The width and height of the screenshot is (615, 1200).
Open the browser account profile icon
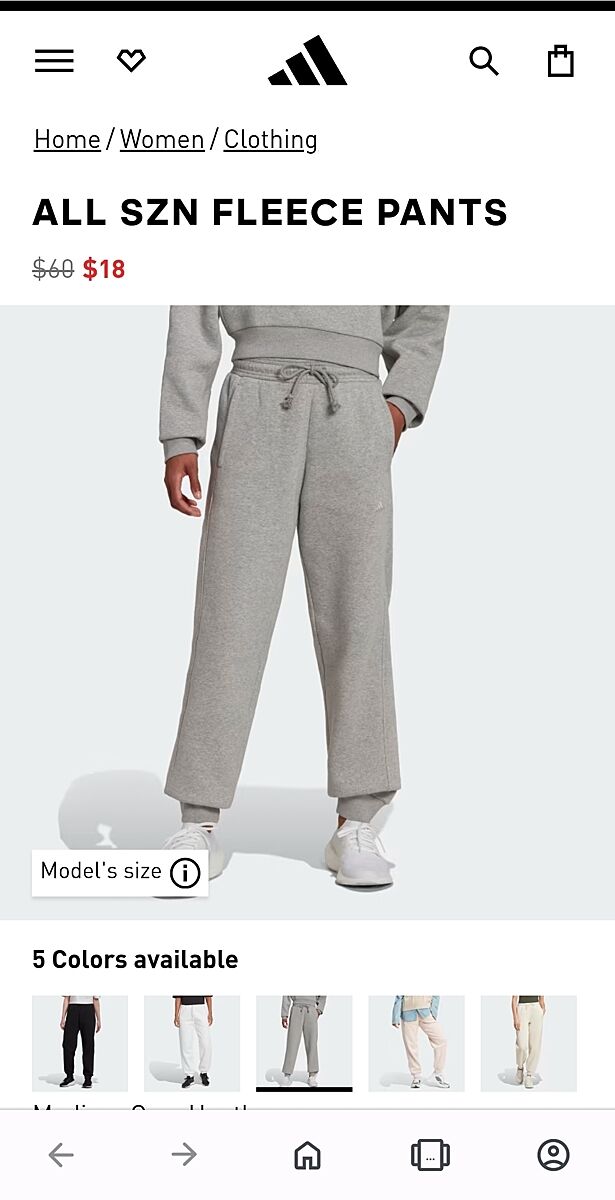pos(553,1155)
